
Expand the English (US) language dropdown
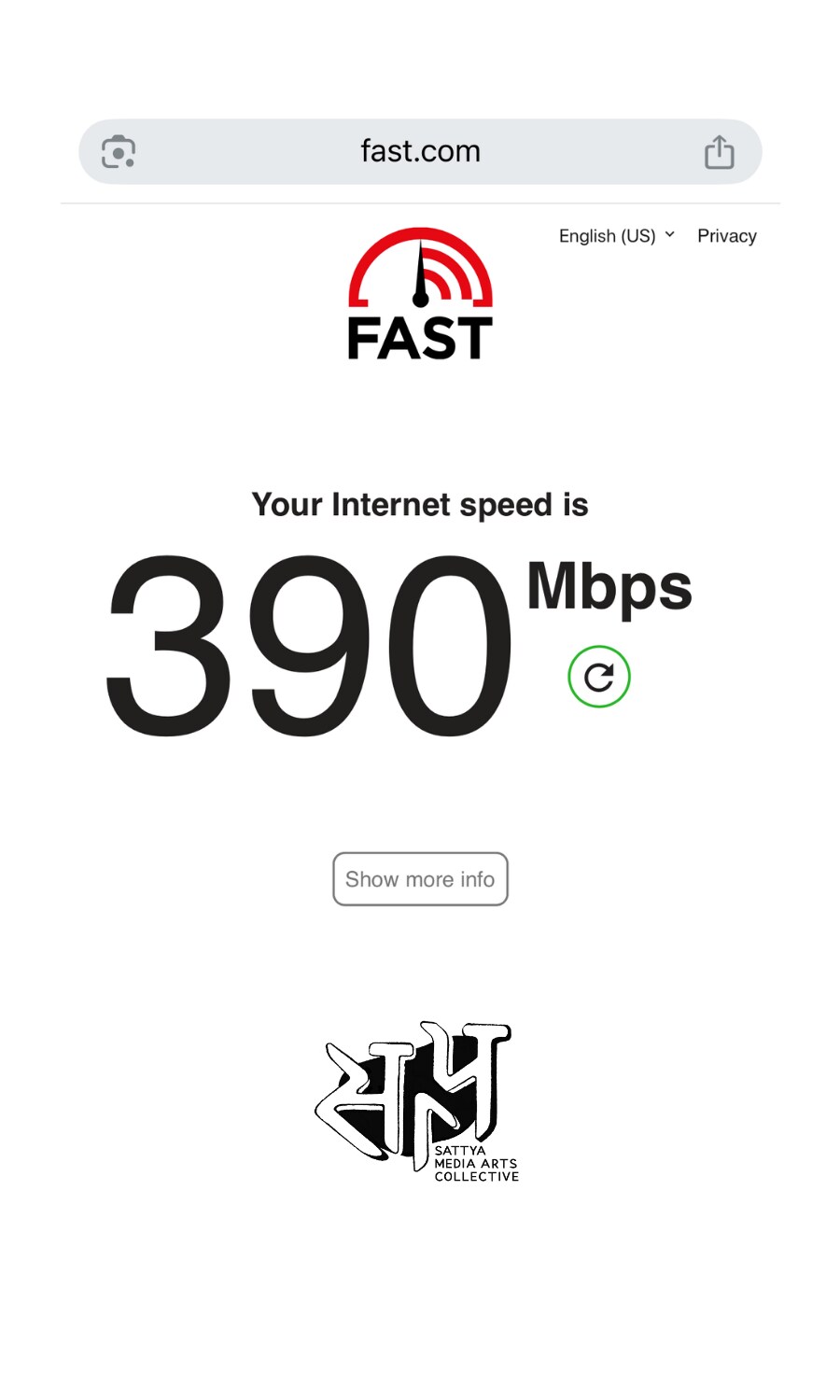pyautogui.click(x=616, y=236)
